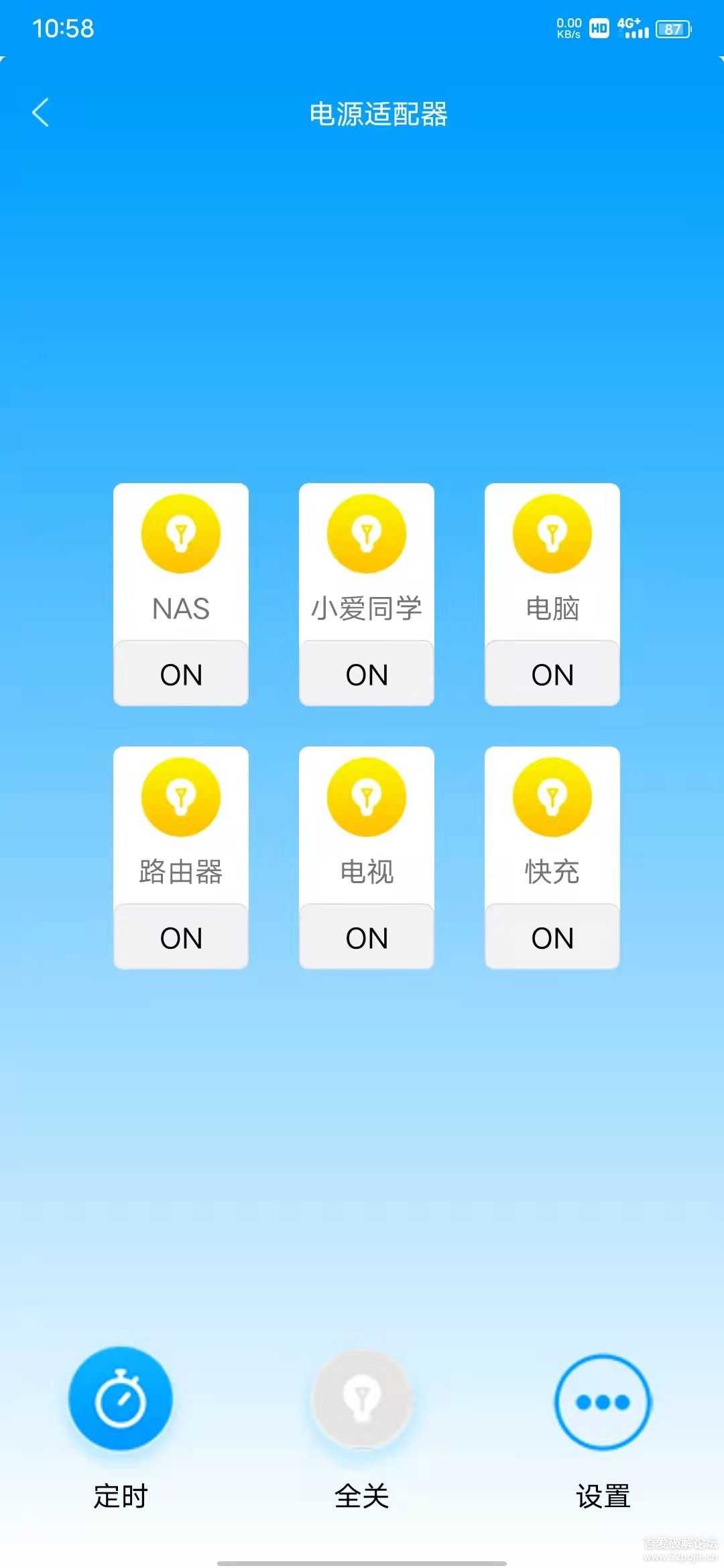The image size is (724, 1568).
Task: Open the 电源适配器 title bar
Action: point(379,113)
